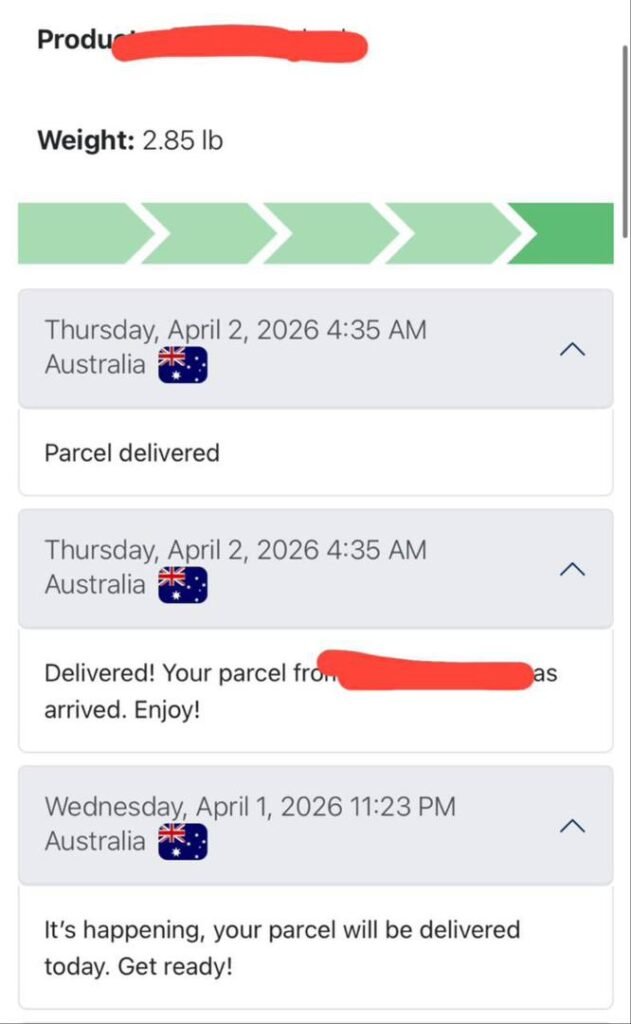631x1024 pixels.
Task: Collapse the entry showing "Parcel delivered"
Action: click(571, 349)
